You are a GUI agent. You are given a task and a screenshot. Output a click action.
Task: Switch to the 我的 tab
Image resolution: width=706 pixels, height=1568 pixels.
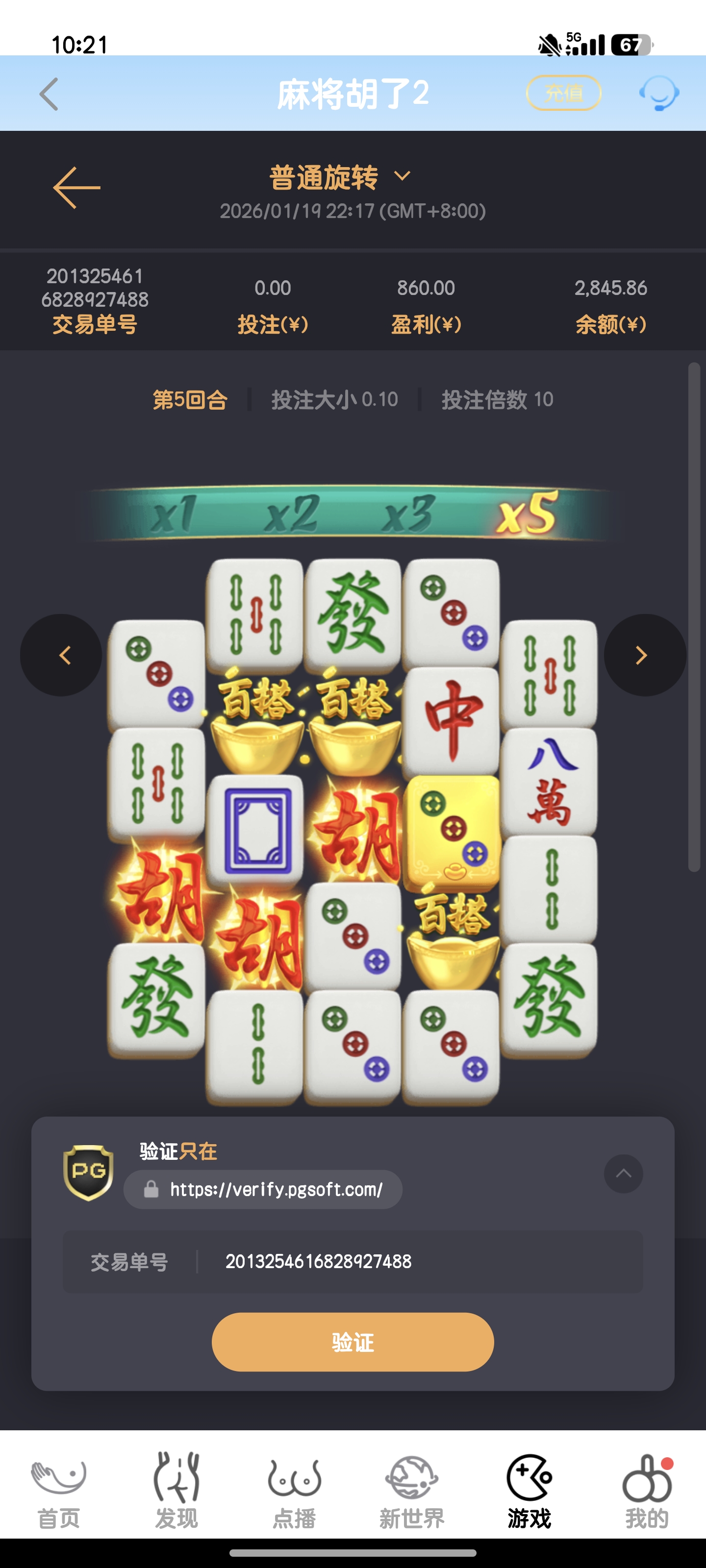647,1491
